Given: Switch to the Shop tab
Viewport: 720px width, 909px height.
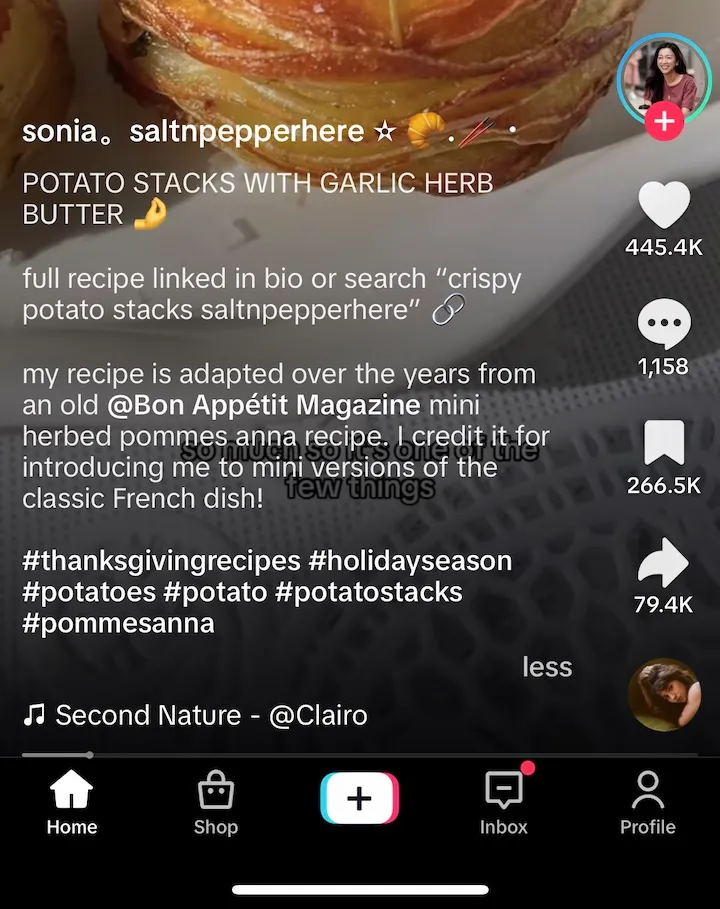Looking at the screenshot, I should pyautogui.click(x=216, y=805).
